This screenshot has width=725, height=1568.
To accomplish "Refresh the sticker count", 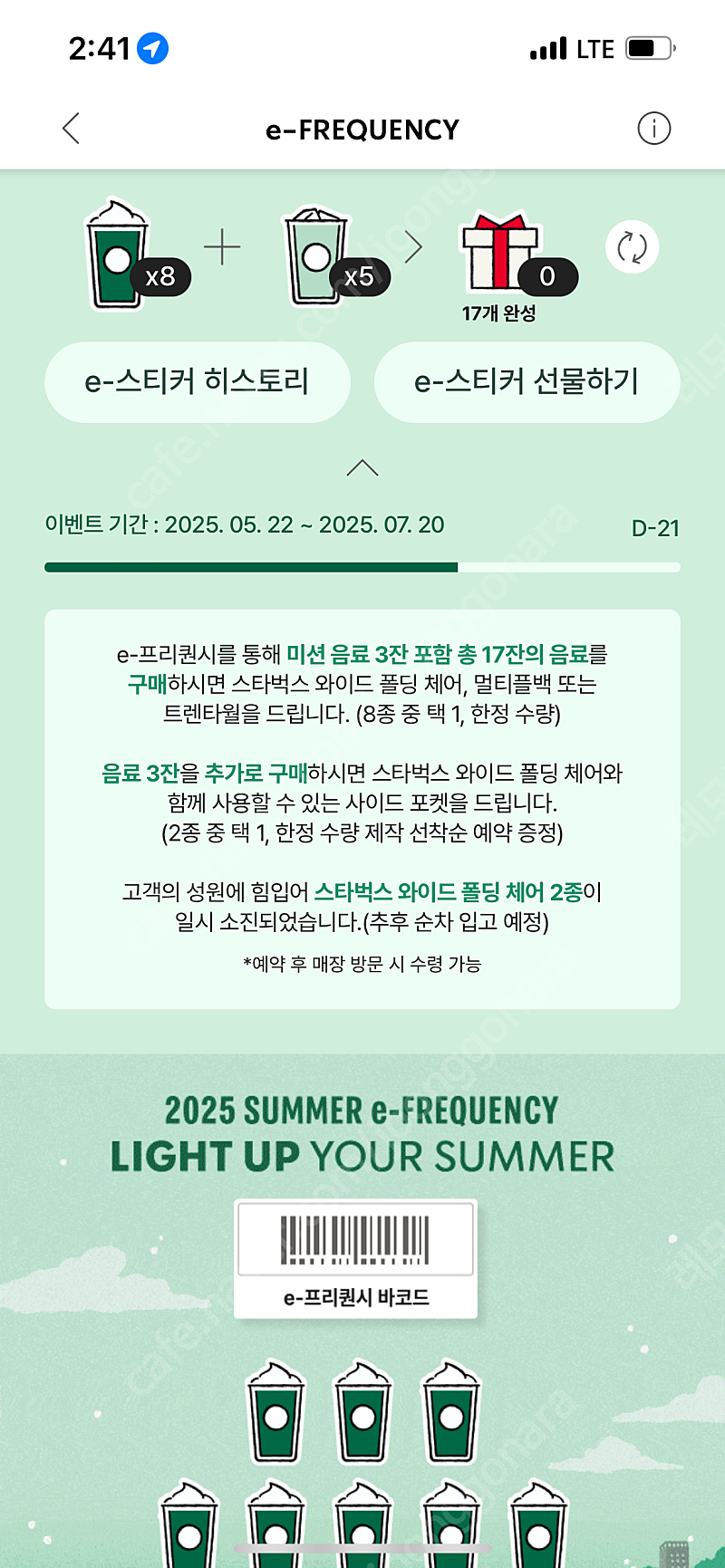I will point(632,247).
